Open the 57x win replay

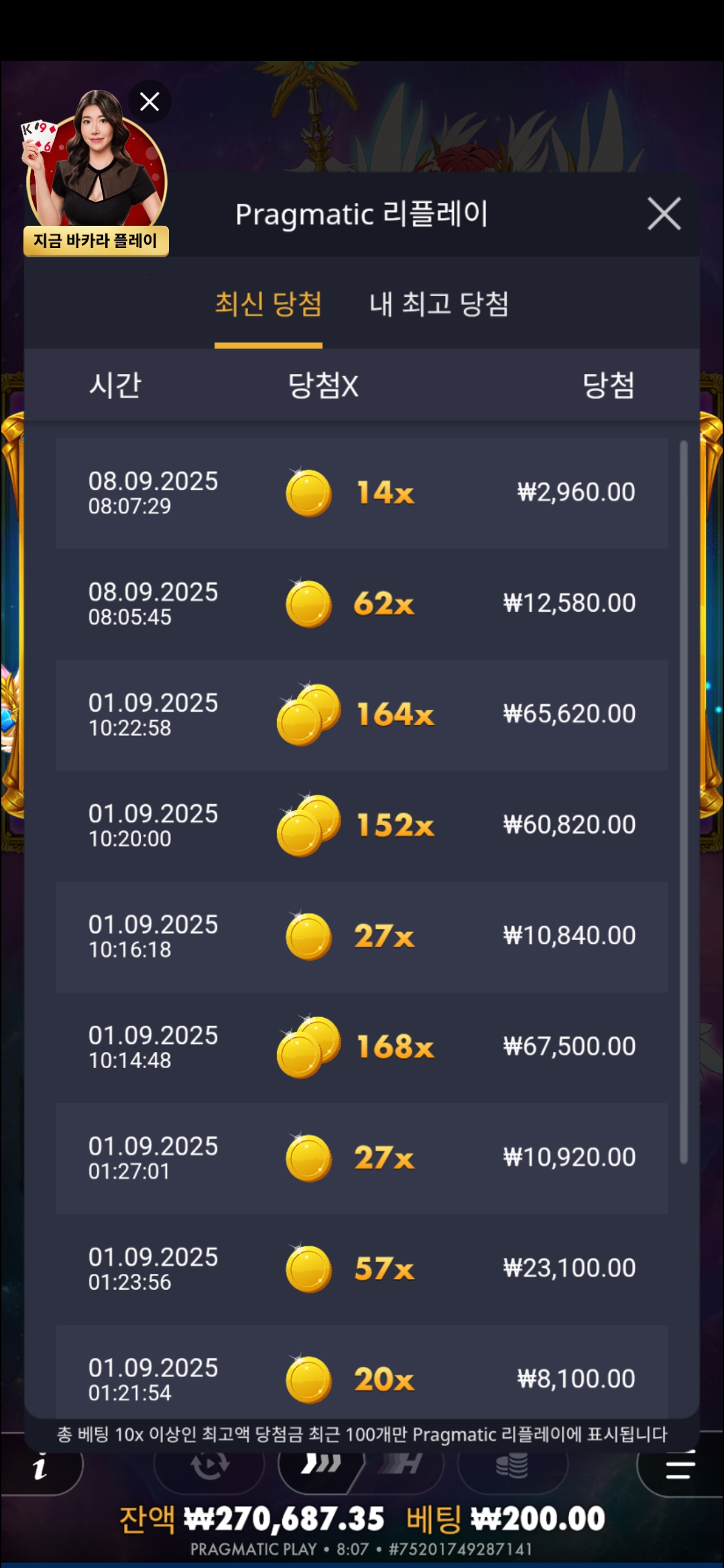pyautogui.click(x=361, y=1268)
